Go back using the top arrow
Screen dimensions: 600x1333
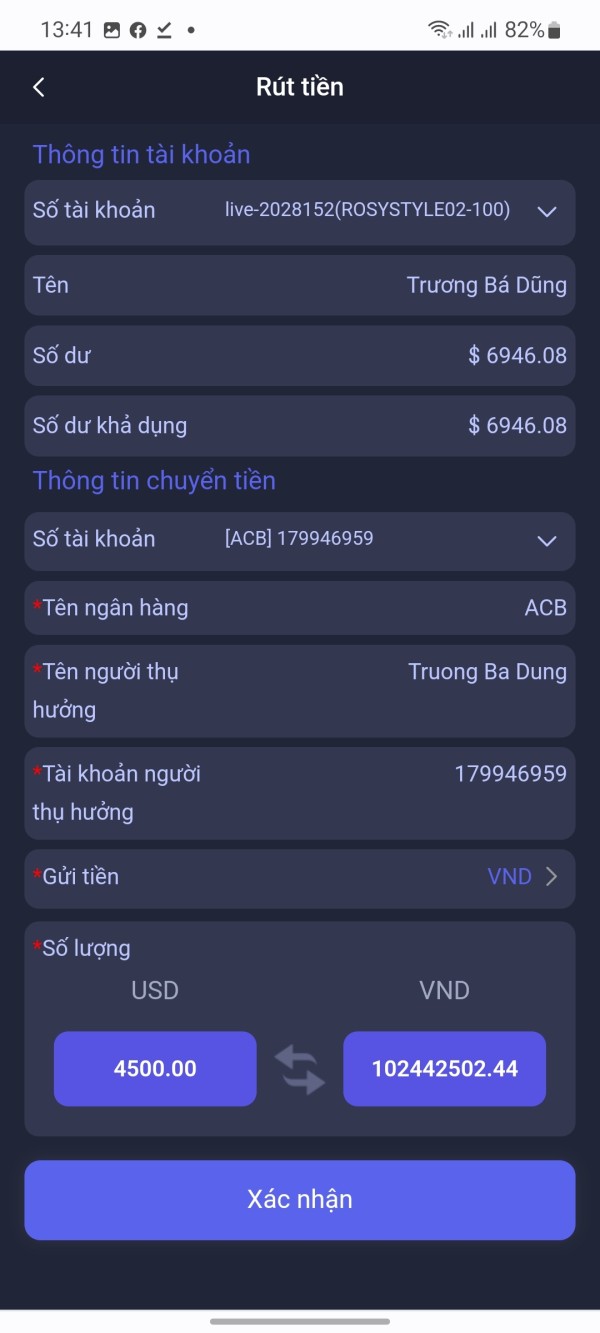(39, 87)
